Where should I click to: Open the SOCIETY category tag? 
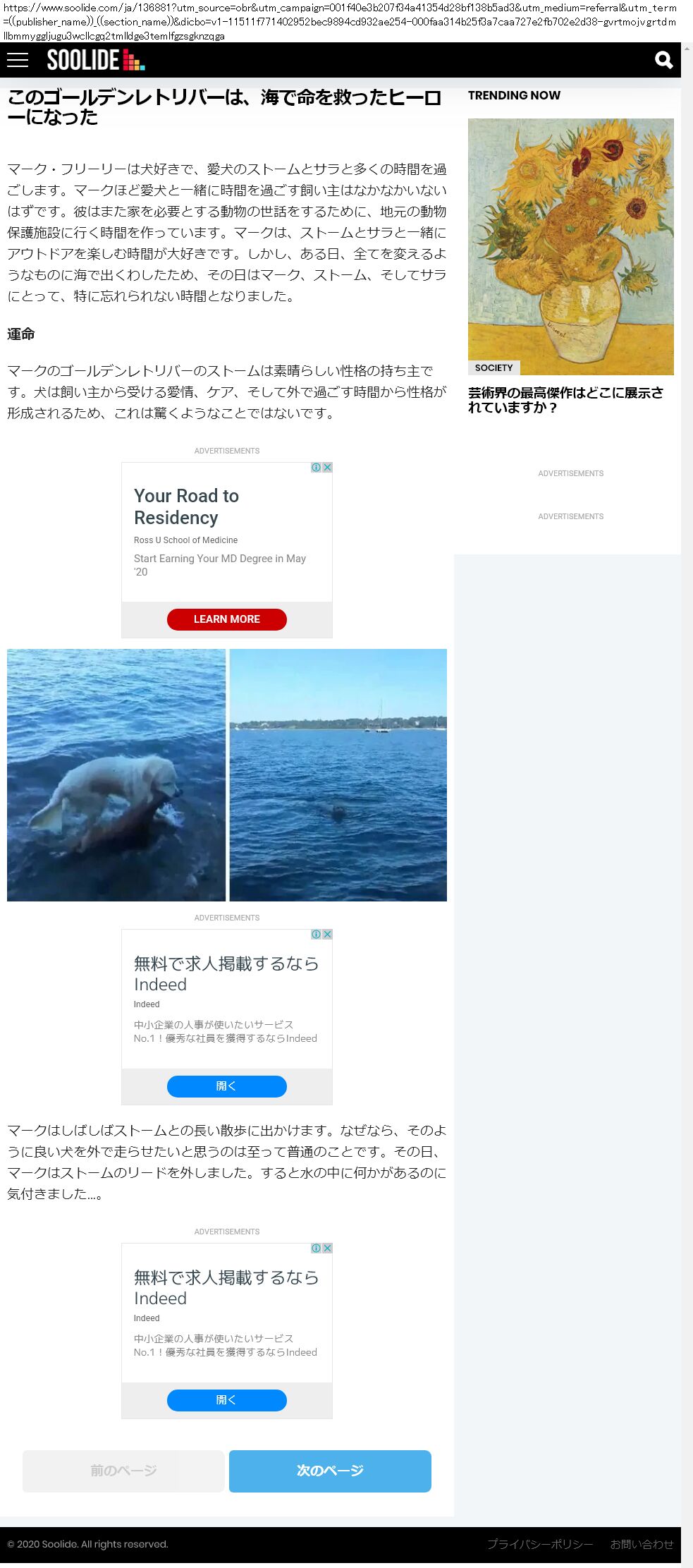[x=493, y=367]
